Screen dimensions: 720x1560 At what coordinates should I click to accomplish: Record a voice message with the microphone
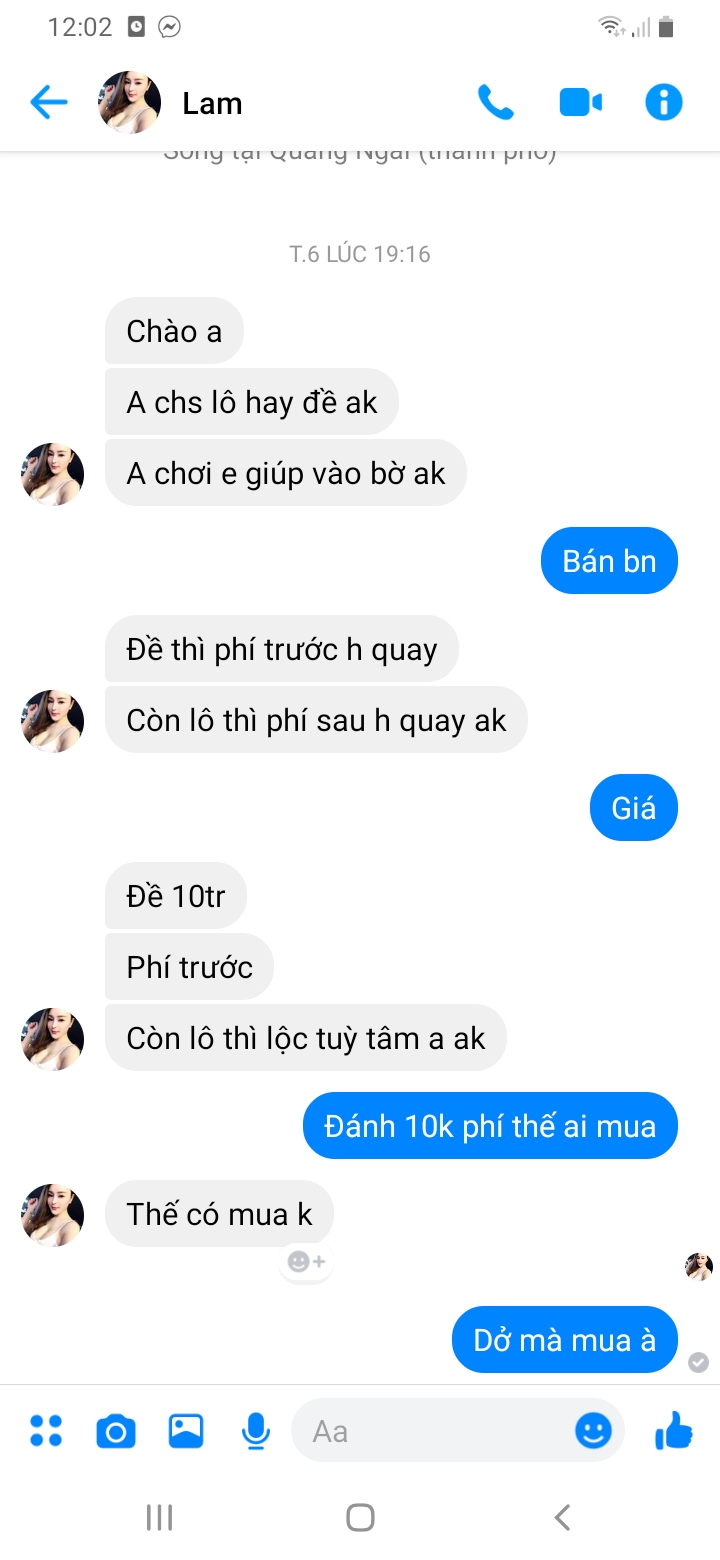click(256, 1432)
